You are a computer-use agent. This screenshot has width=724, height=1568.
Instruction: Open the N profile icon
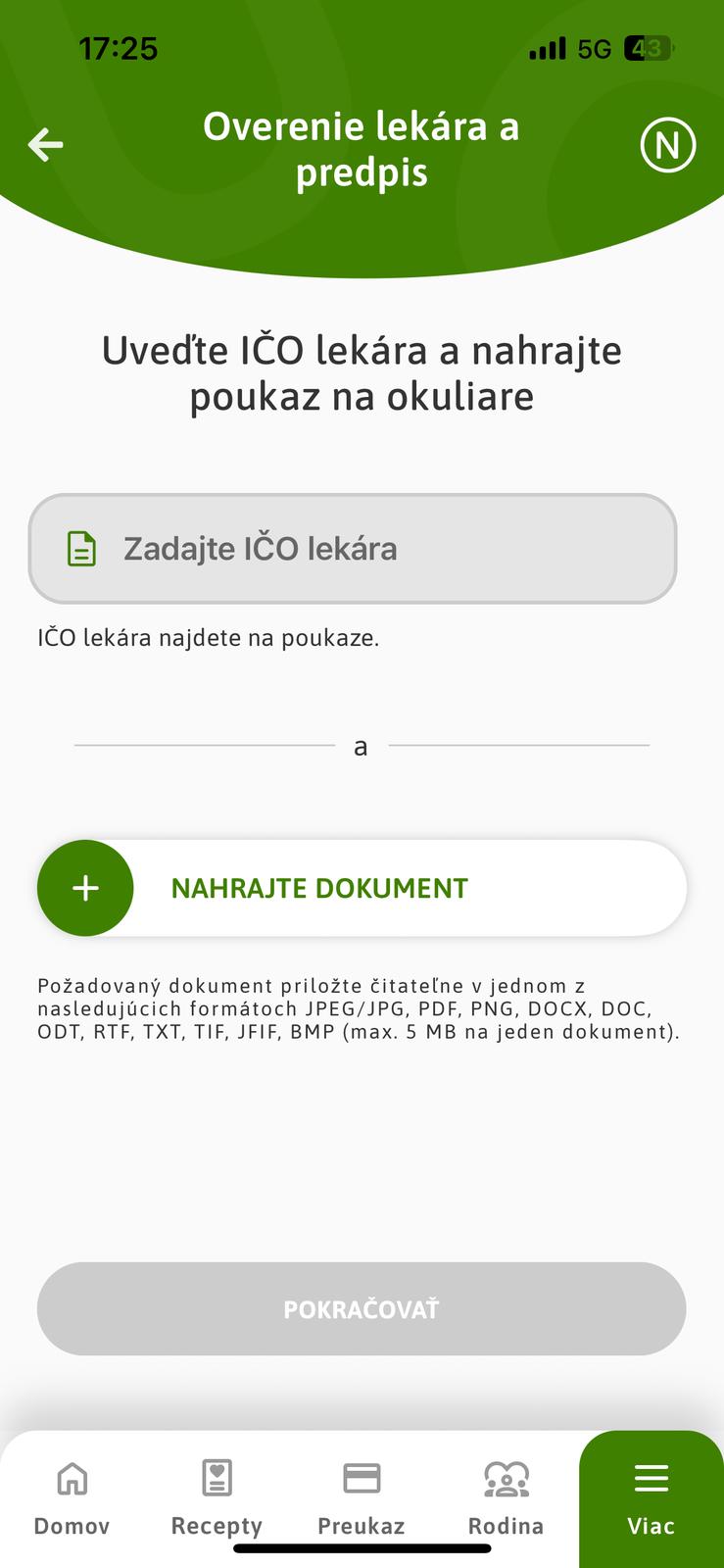pyautogui.click(x=667, y=146)
